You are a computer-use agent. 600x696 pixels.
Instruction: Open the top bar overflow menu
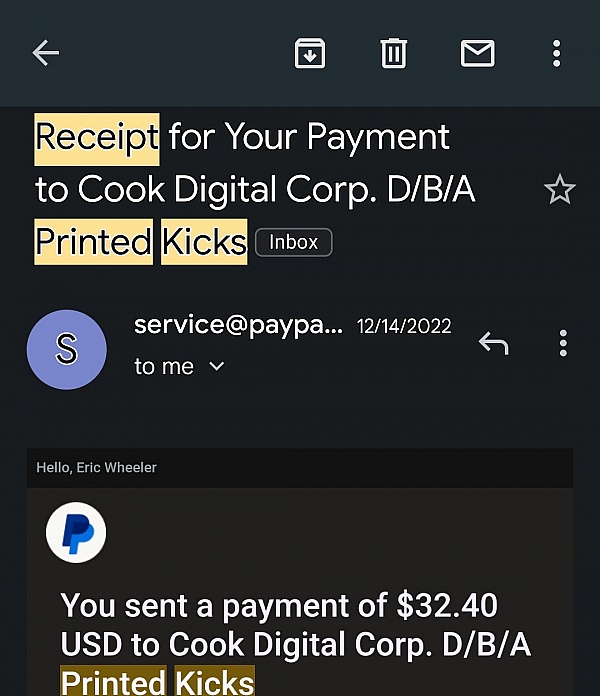coord(557,53)
